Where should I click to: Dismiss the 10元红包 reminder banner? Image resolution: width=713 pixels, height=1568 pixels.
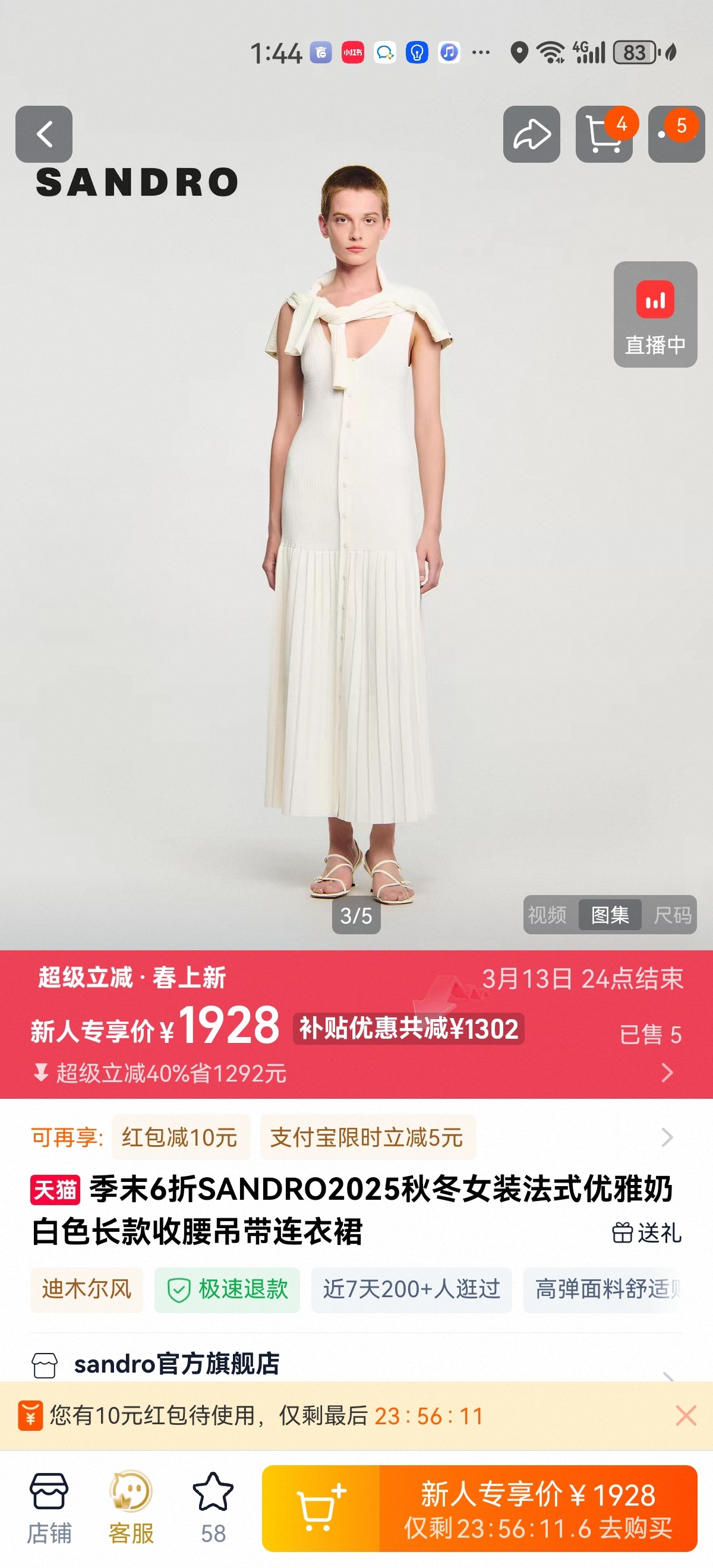686,1416
